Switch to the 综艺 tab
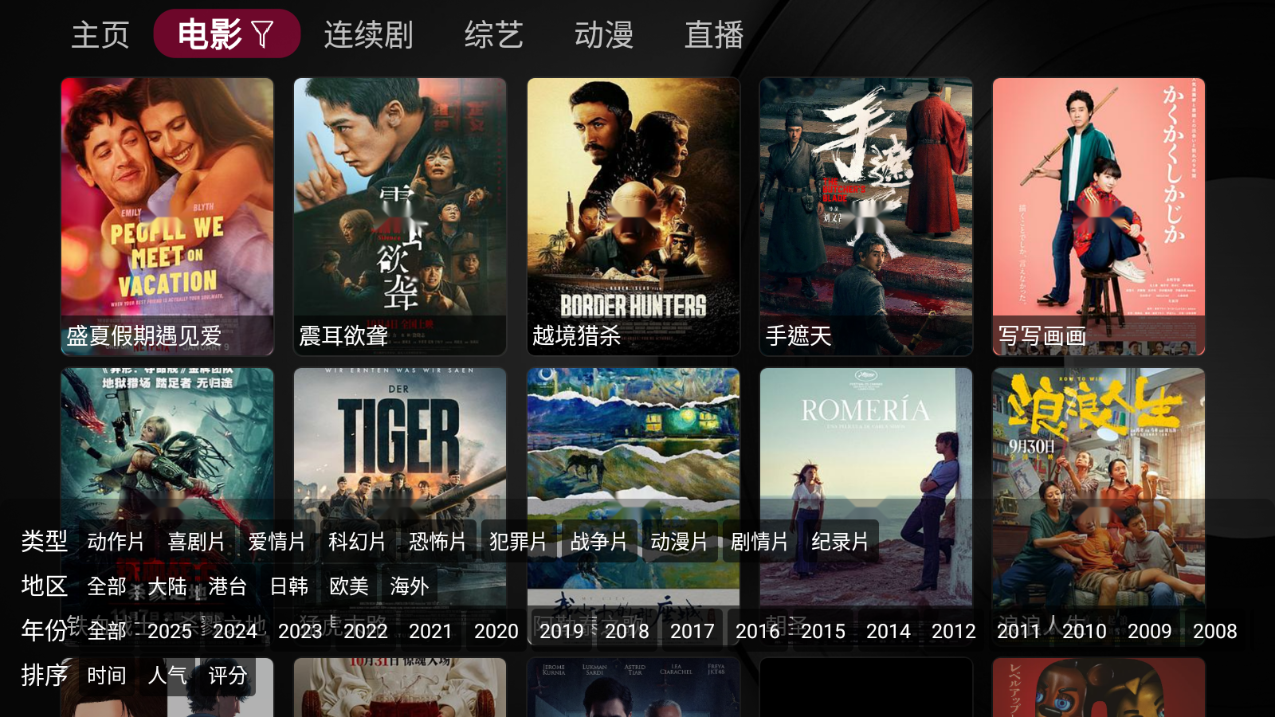The width and height of the screenshot is (1275, 717). coord(493,35)
